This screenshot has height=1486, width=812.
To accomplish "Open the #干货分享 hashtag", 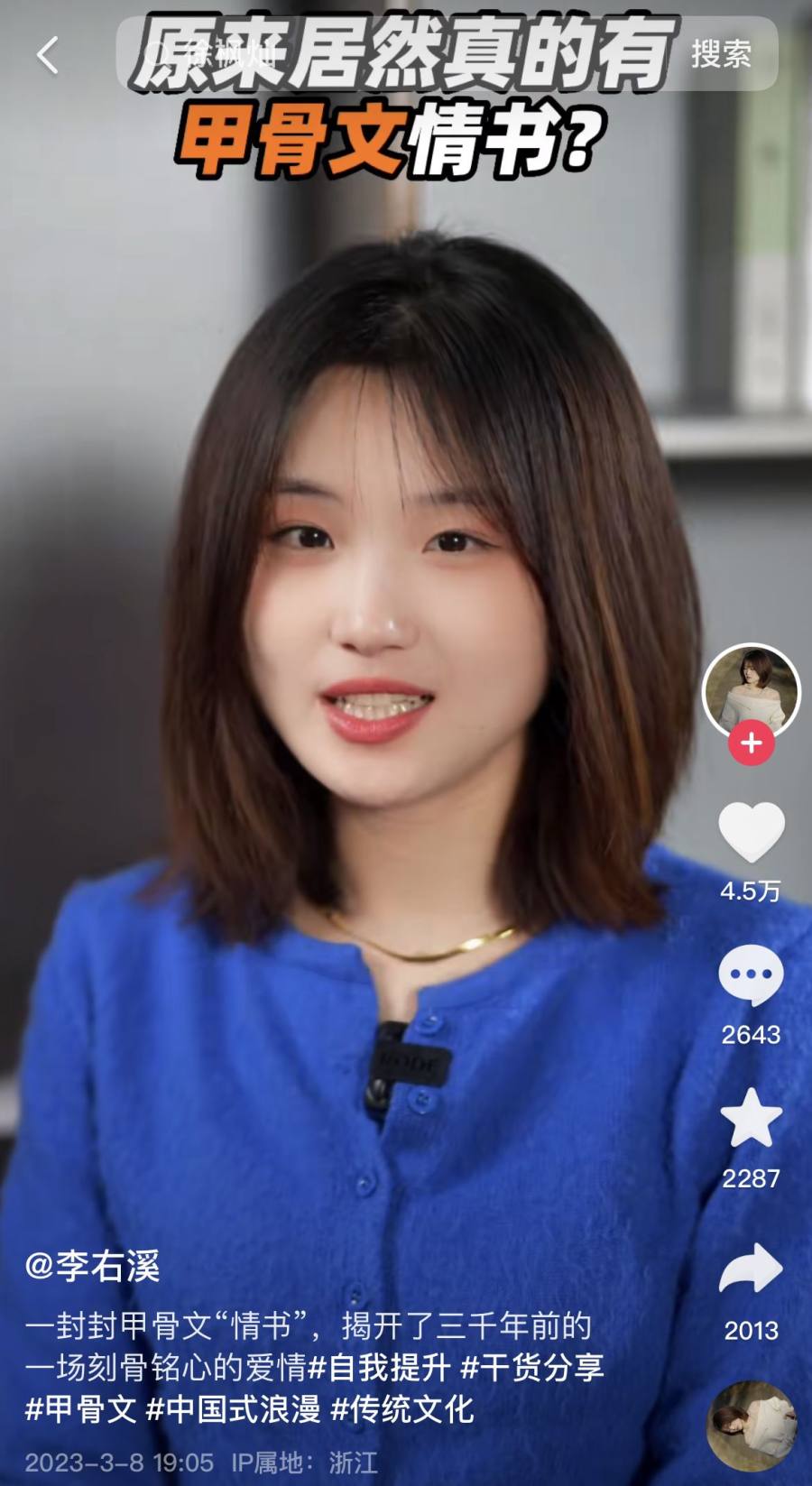I will coord(532,1368).
